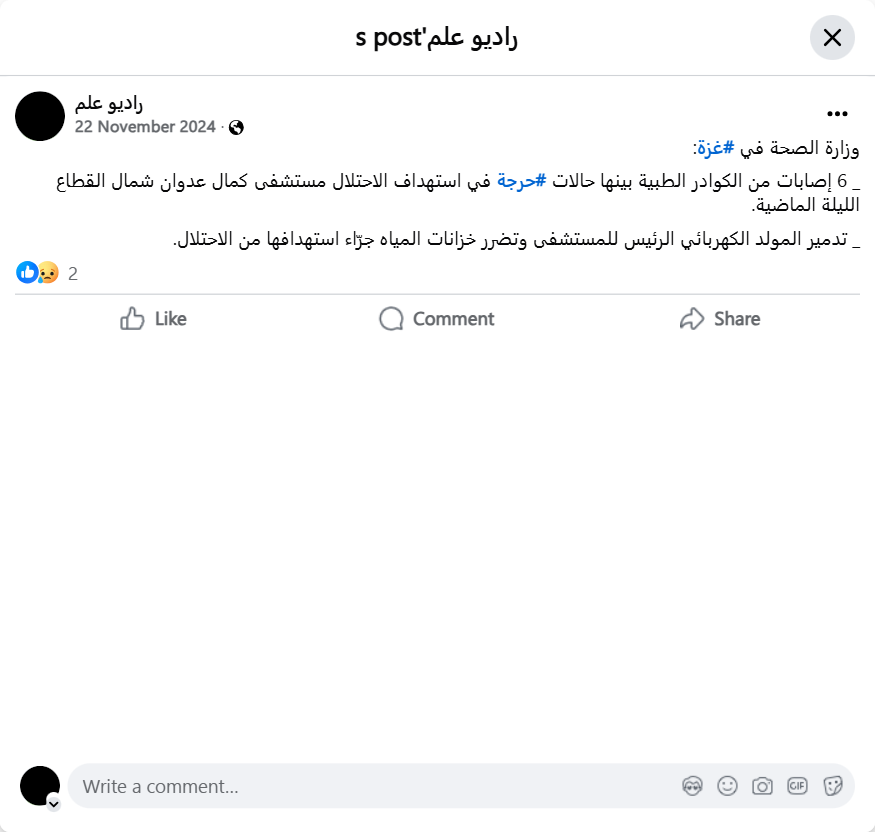
Task: Like this post
Action: coord(153,319)
